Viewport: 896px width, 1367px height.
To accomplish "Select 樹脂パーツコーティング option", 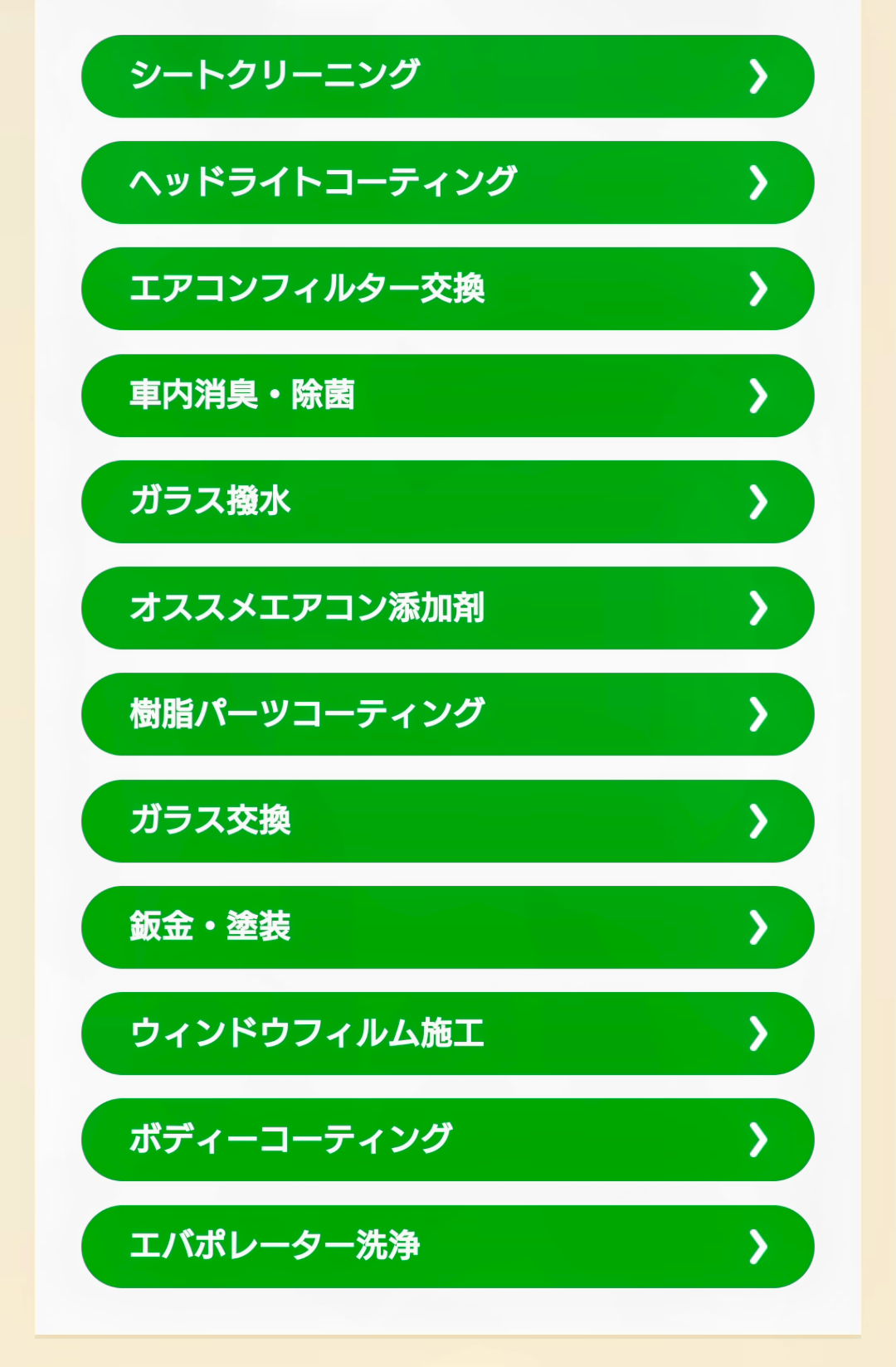I will [447, 714].
